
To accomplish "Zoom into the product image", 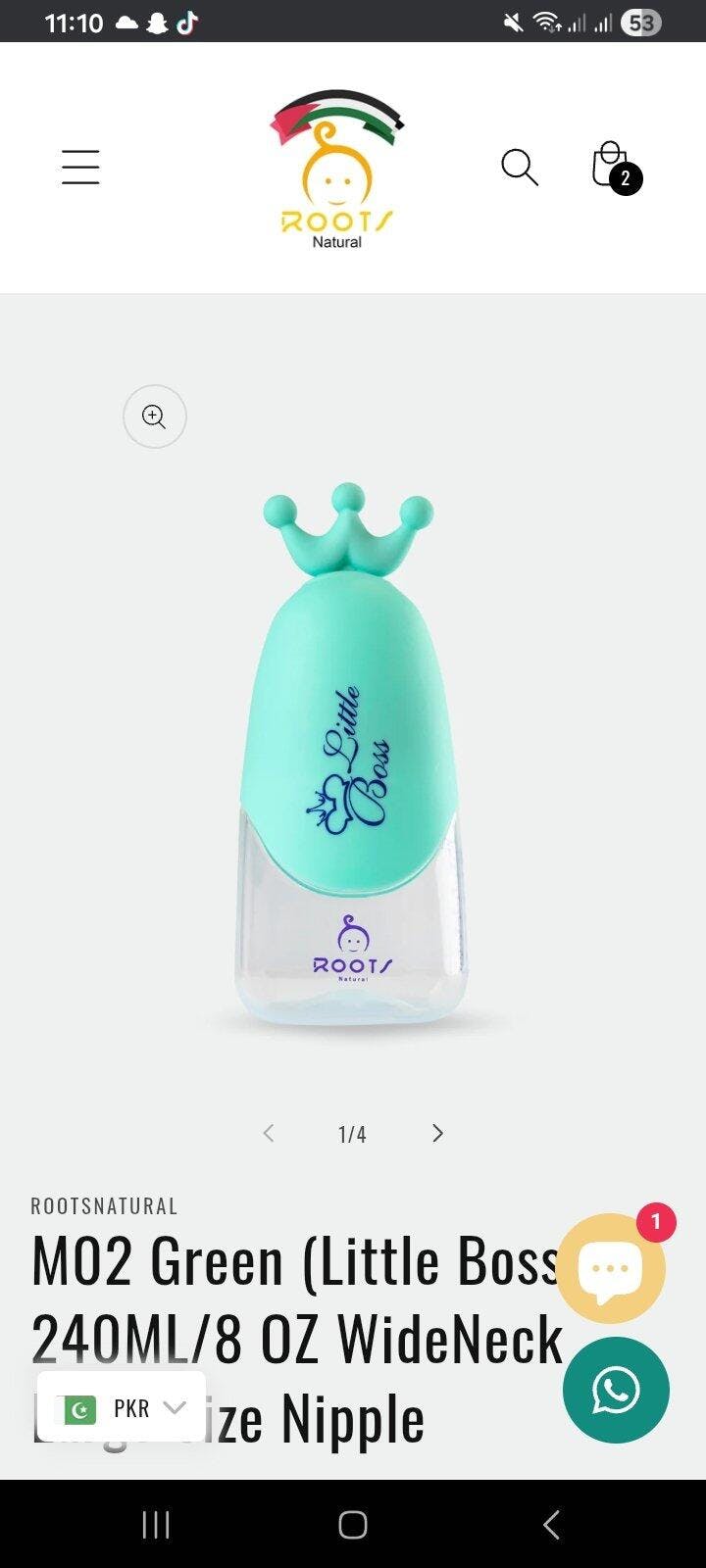I will click(x=154, y=416).
